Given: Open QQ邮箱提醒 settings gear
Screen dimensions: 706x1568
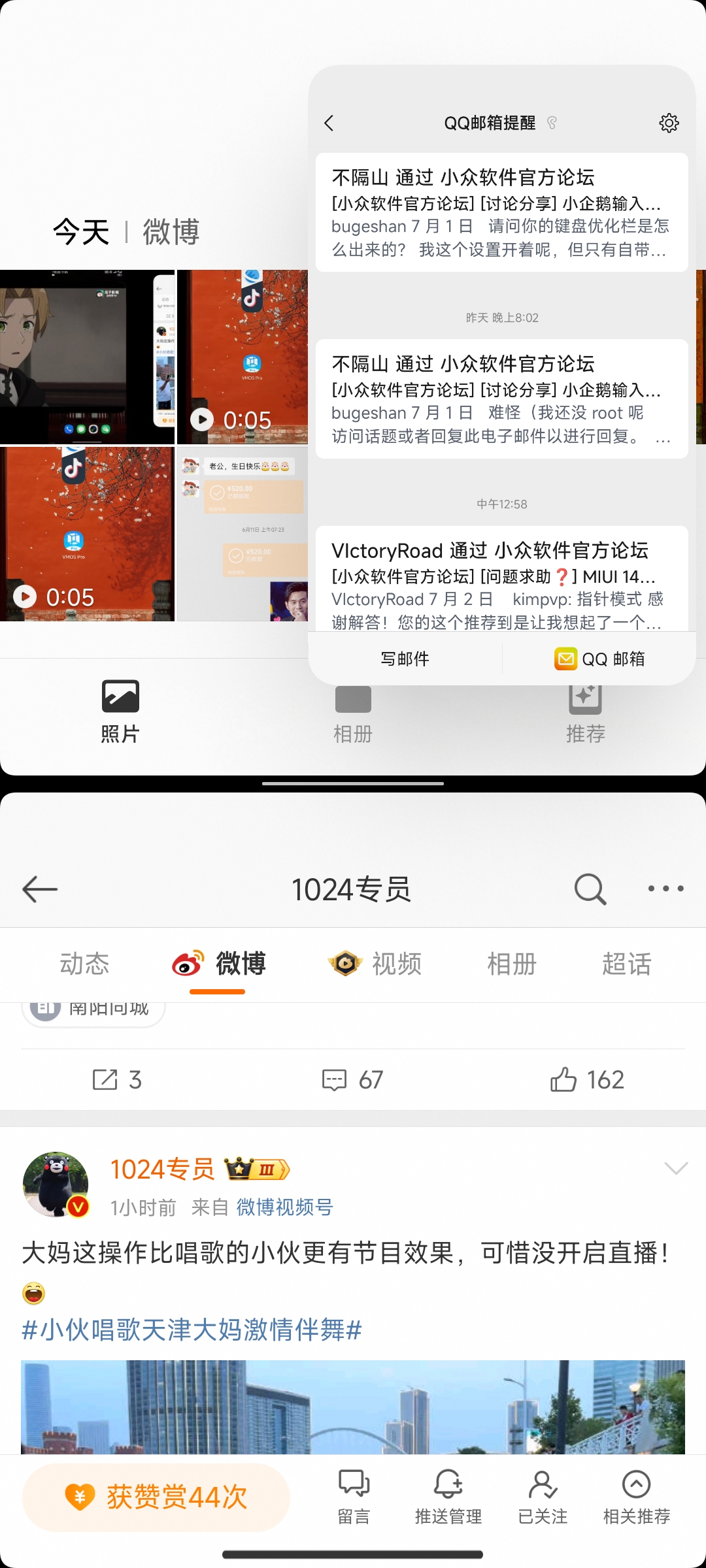Looking at the screenshot, I should tap(669, 123).
